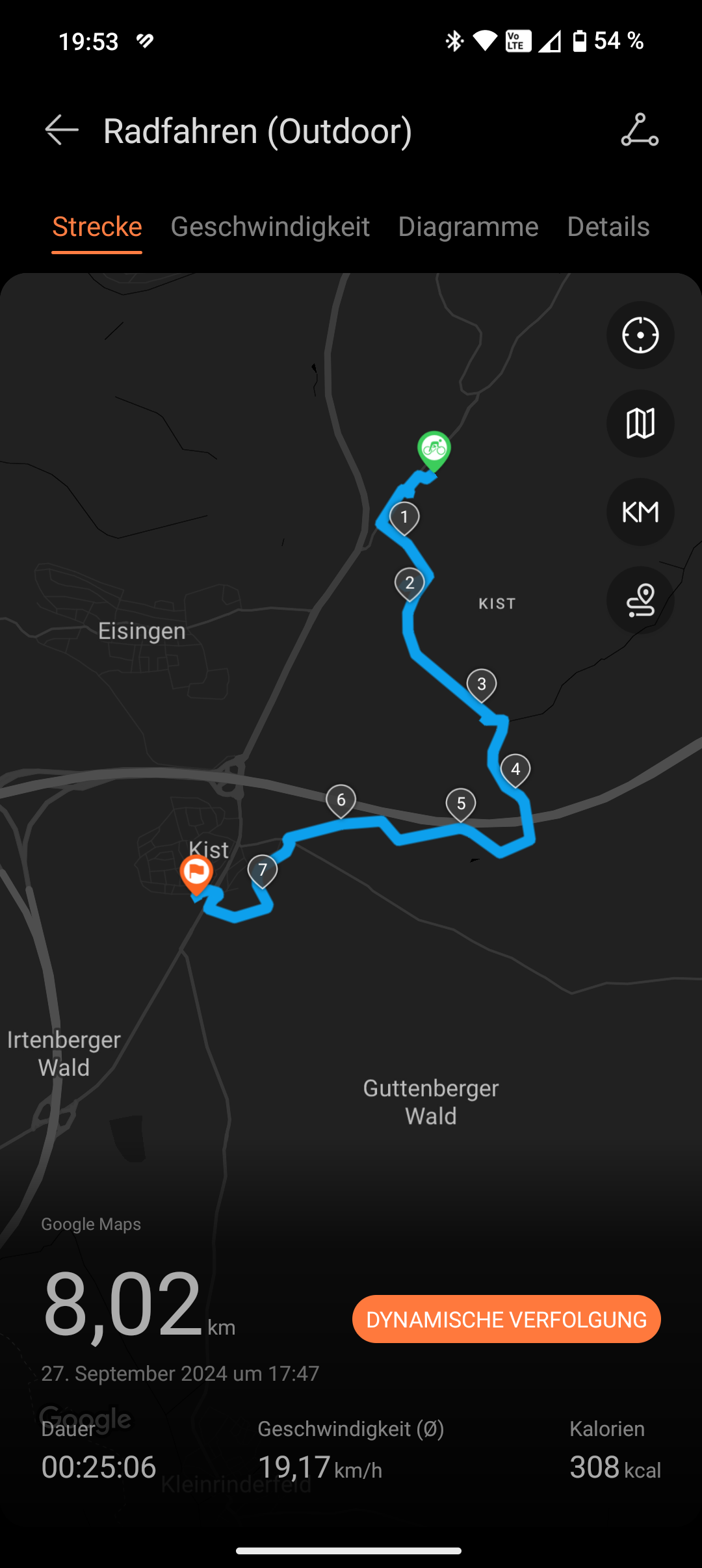
Task: Switch to the Geschwindigkeit tab
Action: tap(270, 227)
